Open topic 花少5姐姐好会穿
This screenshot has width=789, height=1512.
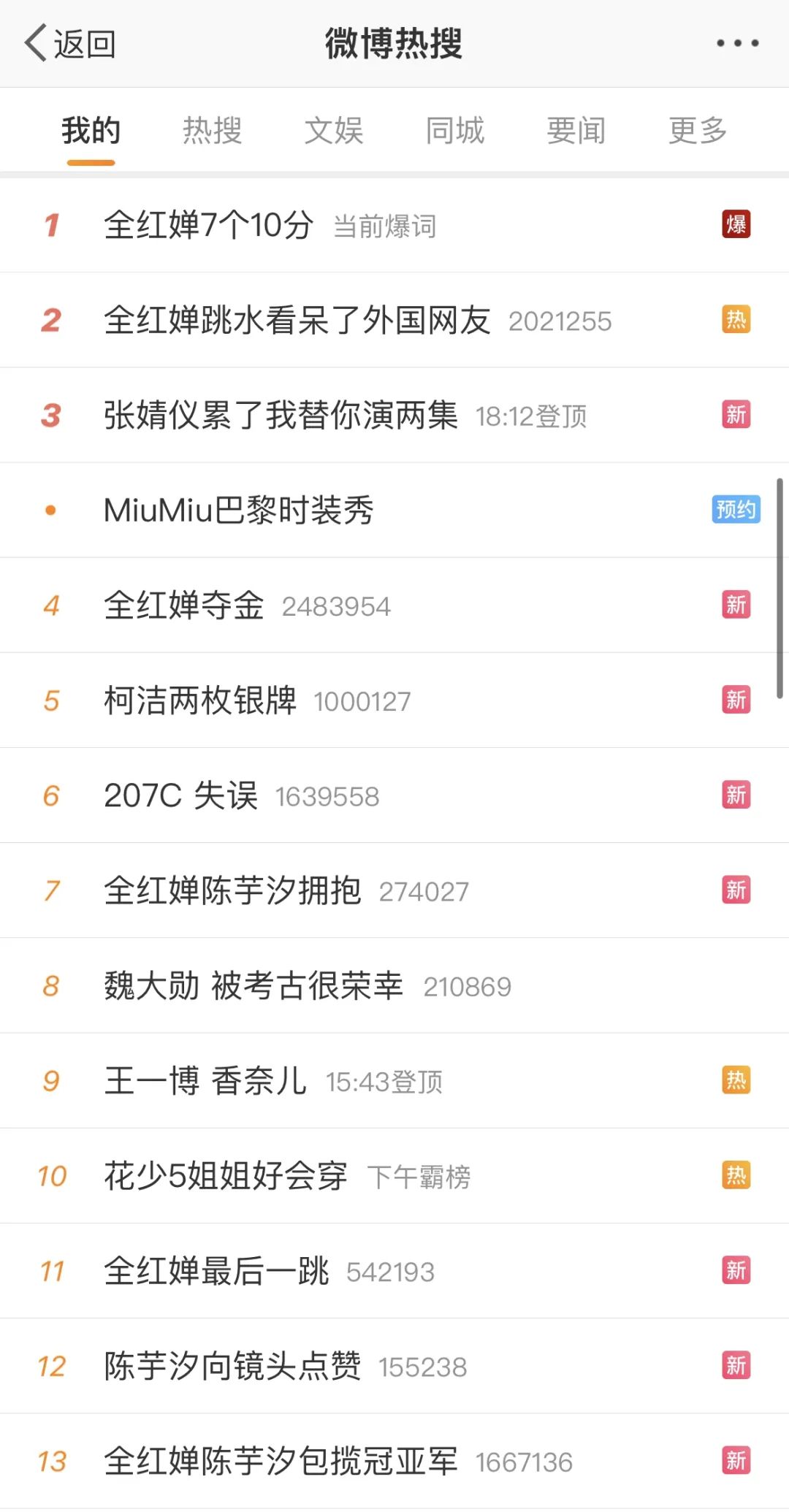pos(225,1175)
